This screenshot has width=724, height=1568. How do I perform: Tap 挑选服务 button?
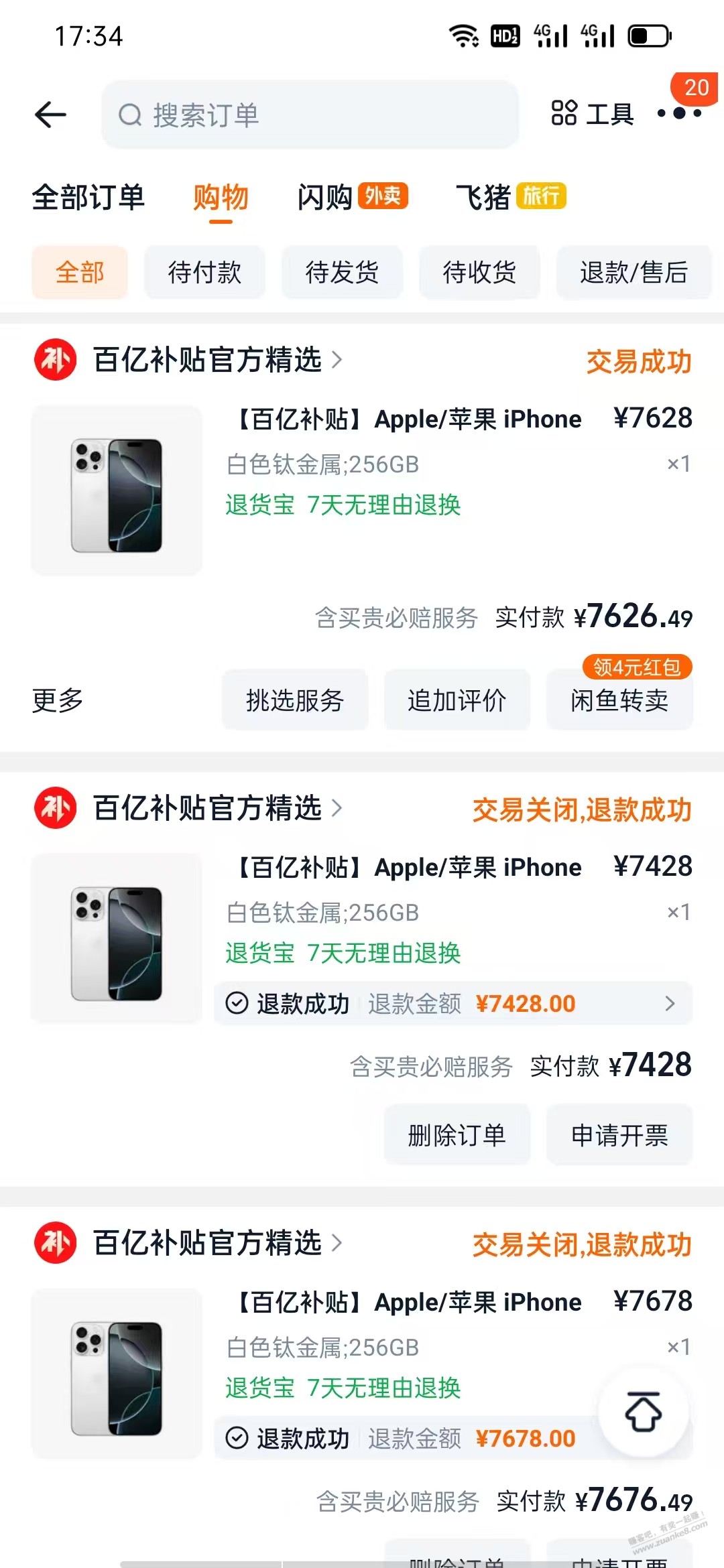(295, 700)
